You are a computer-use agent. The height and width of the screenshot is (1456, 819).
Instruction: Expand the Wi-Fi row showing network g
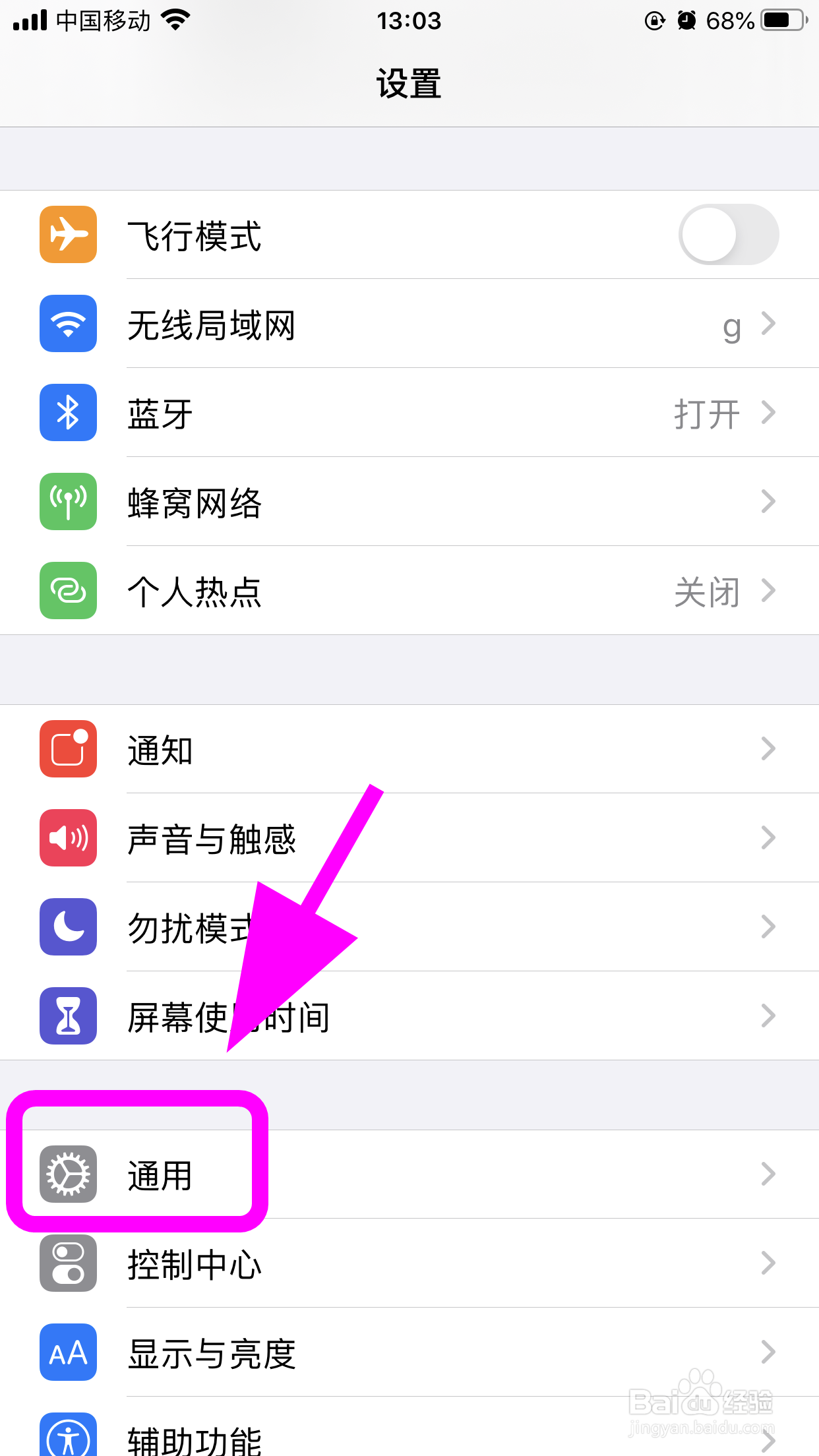(x=409, y=324)
